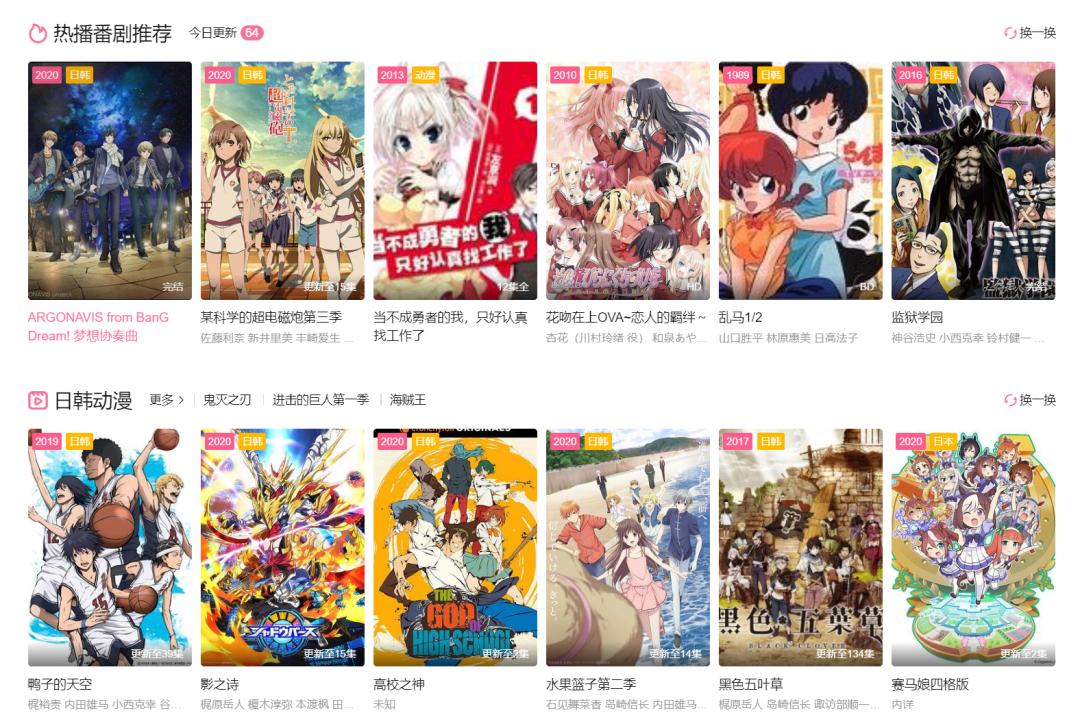Viewport: 1080px width, 728px height.
Task: Refresh the 热播番剧推荐 section with 换一换
Action: pos(1030,33)
